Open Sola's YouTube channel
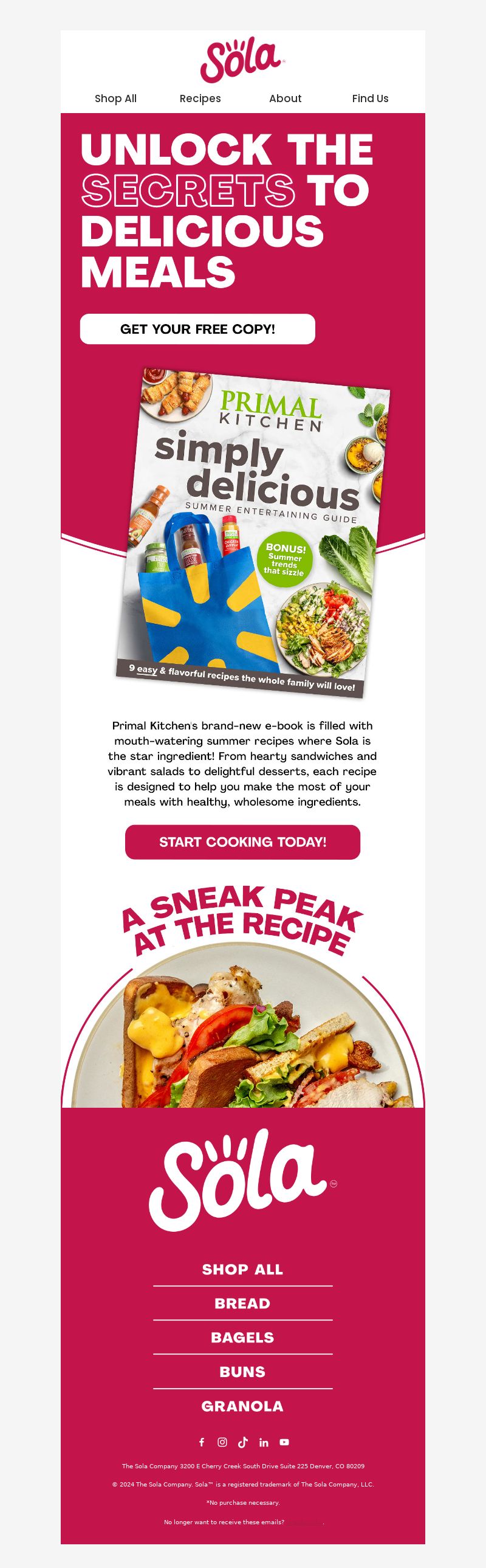 284,1442
